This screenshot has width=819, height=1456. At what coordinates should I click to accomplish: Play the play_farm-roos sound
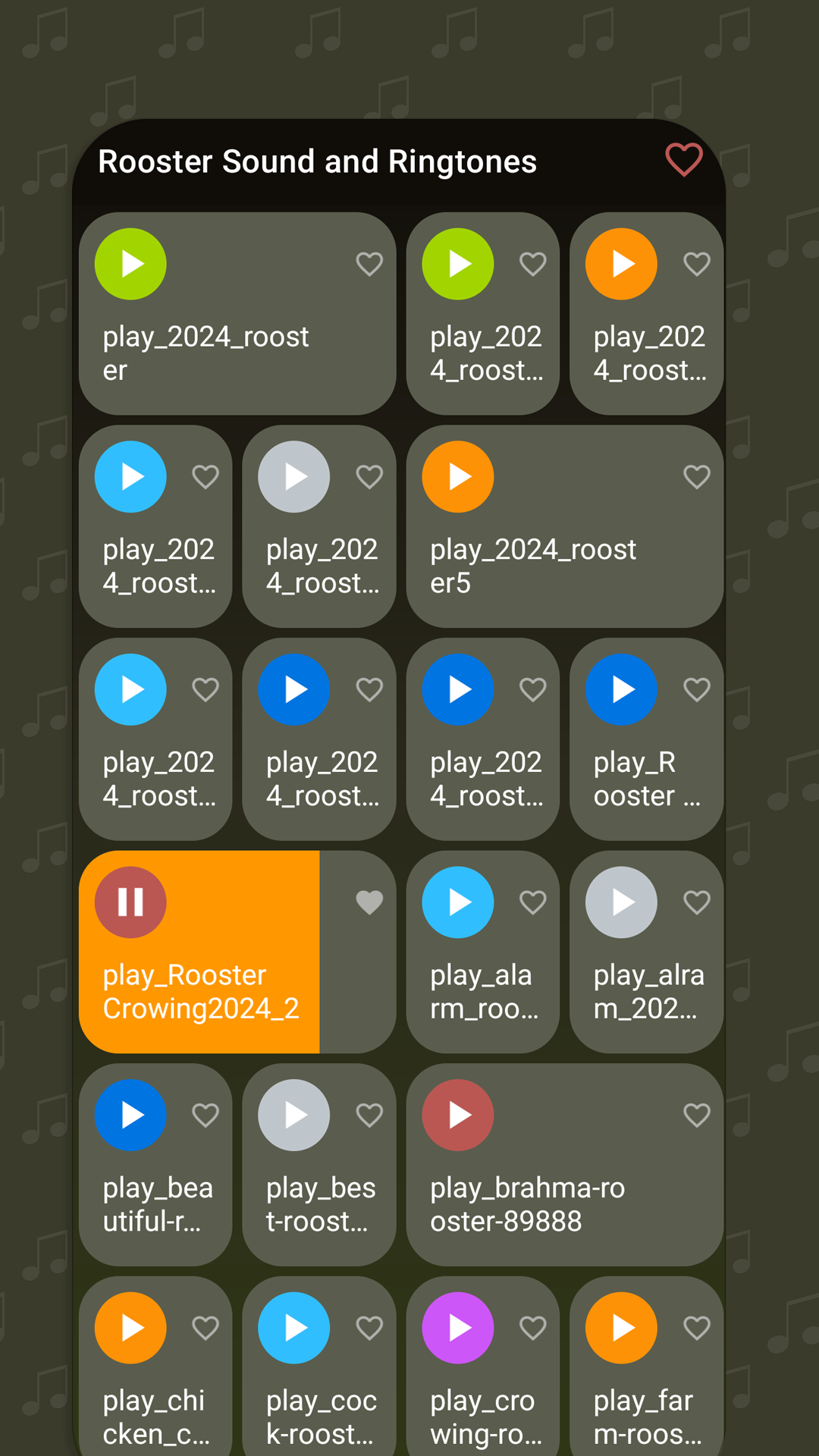(x=621, y=1328)
